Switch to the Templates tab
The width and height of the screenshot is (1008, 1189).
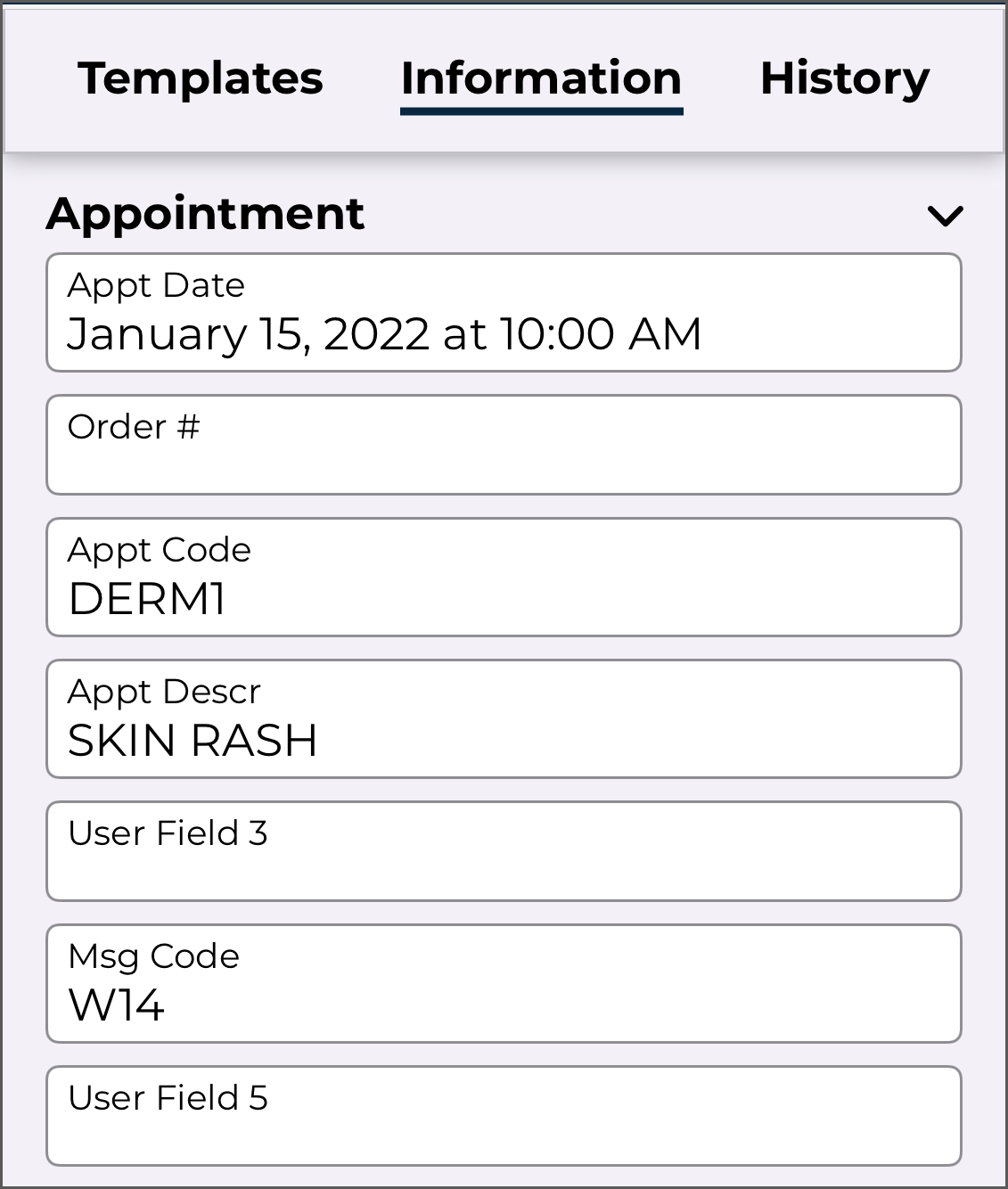tap(201, 78)
